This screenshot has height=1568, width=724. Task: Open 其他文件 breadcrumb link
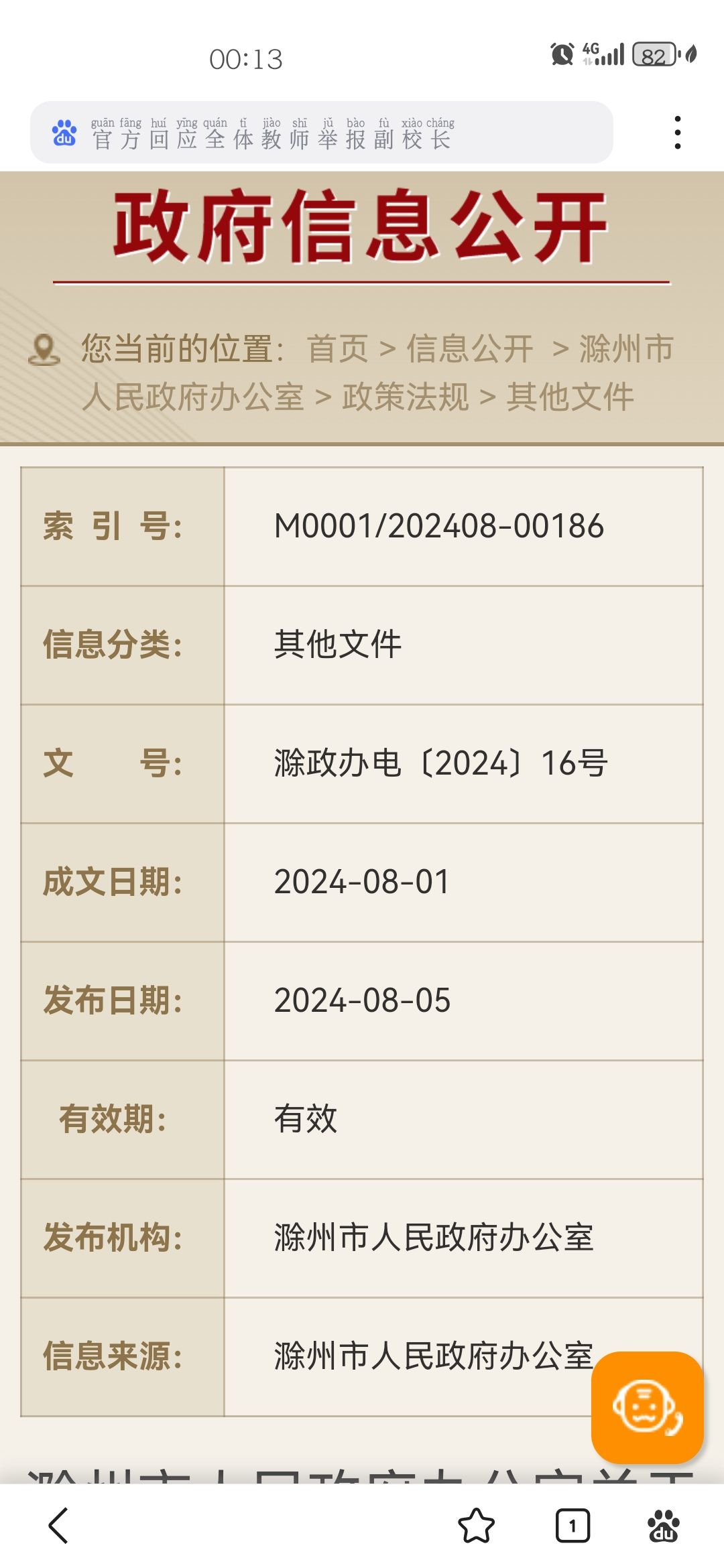570,397
